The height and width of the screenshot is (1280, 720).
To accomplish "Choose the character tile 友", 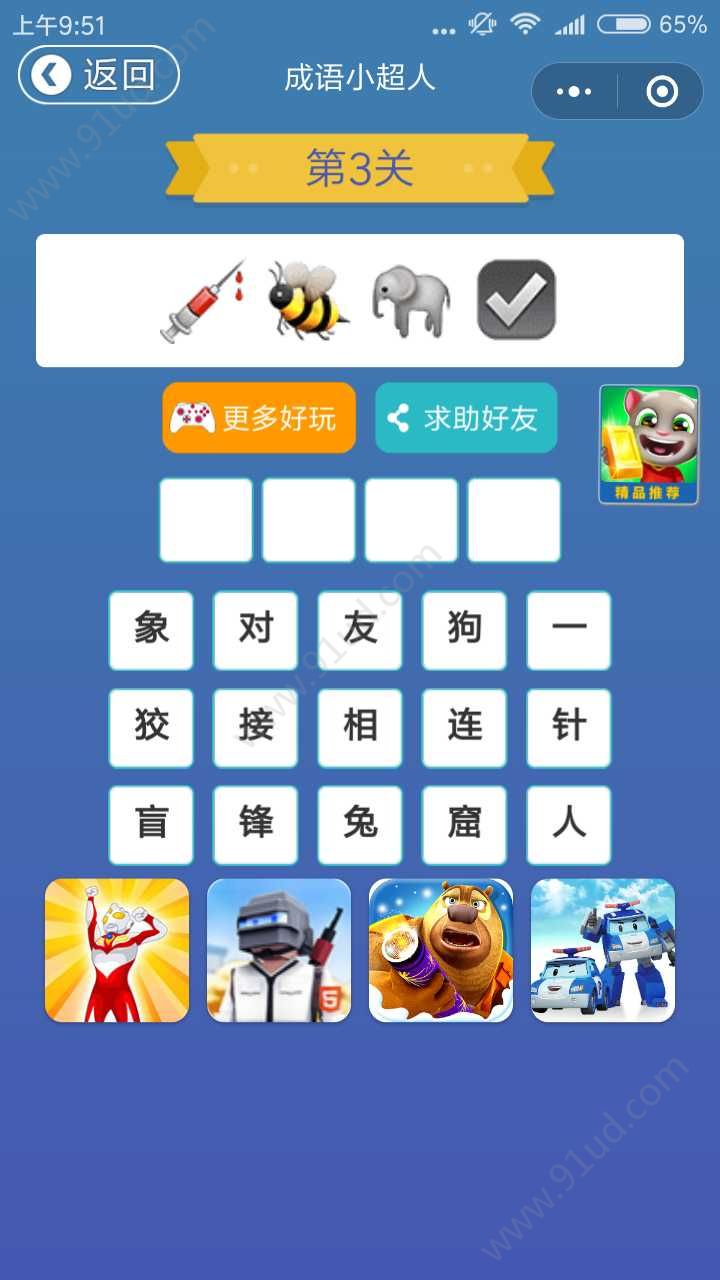I will pyautogui.click(x=360, y=630).
